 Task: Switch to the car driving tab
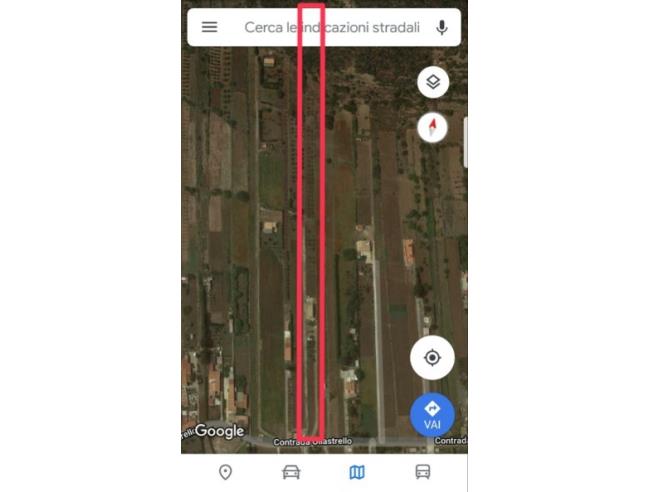point(291,472)
